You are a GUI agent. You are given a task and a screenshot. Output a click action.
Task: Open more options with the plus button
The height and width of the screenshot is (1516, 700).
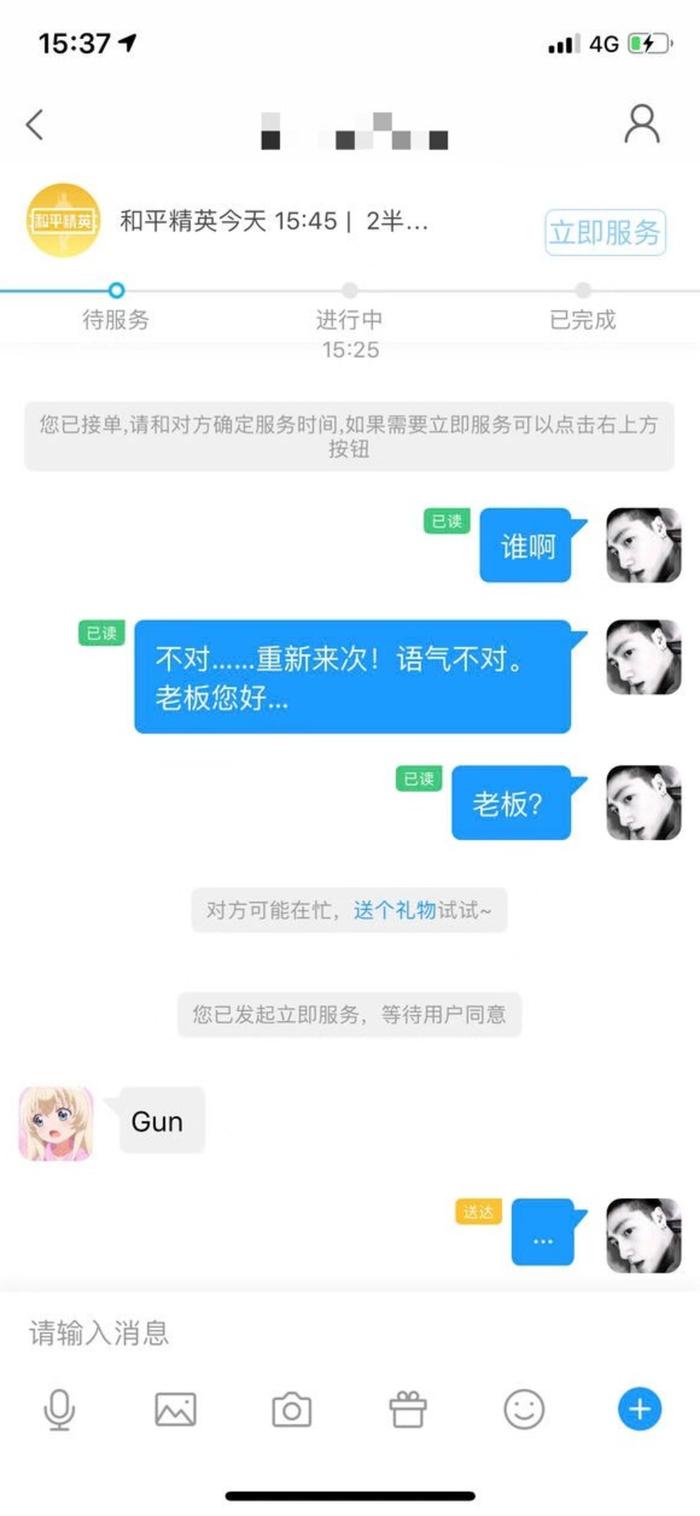click(640, 1410)
